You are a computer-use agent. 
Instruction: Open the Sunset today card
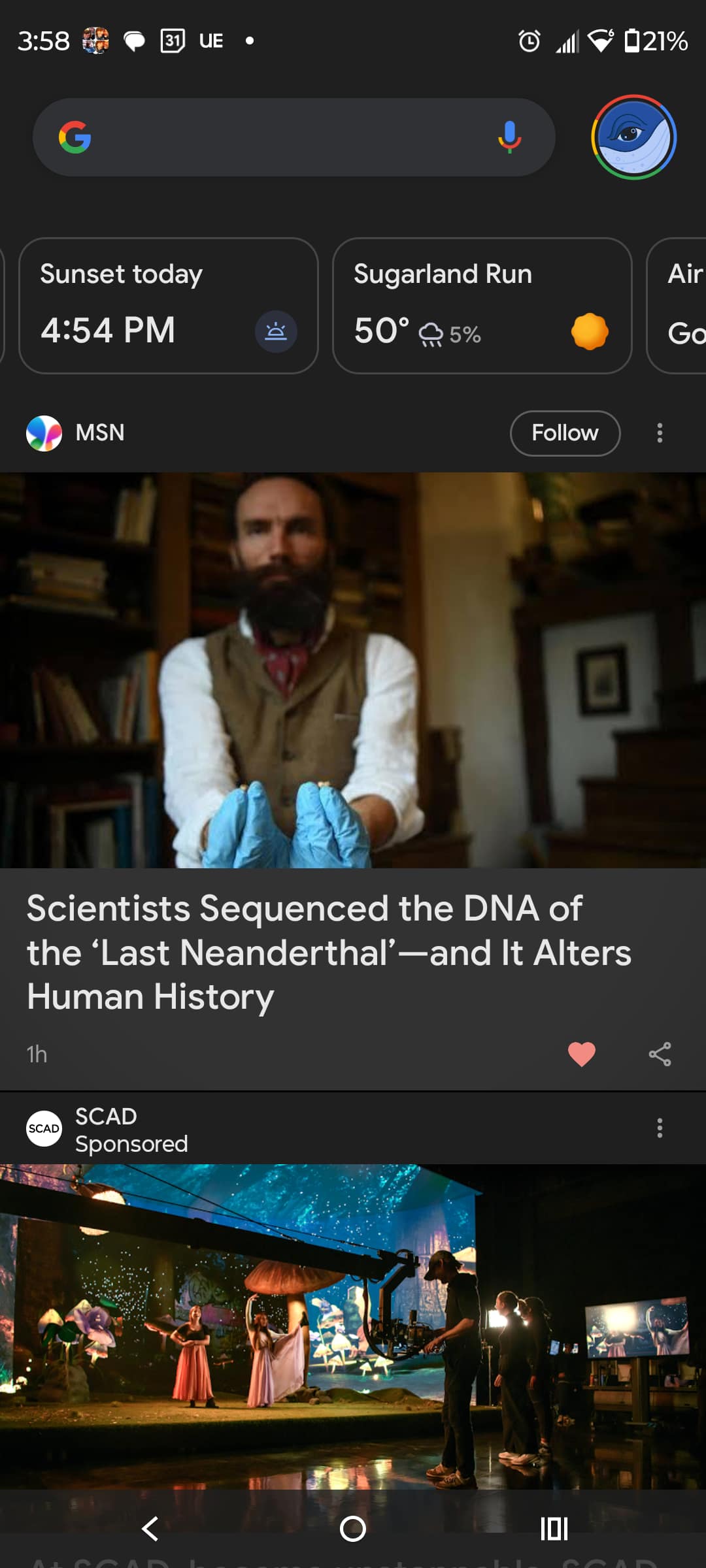(x=168, y=305)
